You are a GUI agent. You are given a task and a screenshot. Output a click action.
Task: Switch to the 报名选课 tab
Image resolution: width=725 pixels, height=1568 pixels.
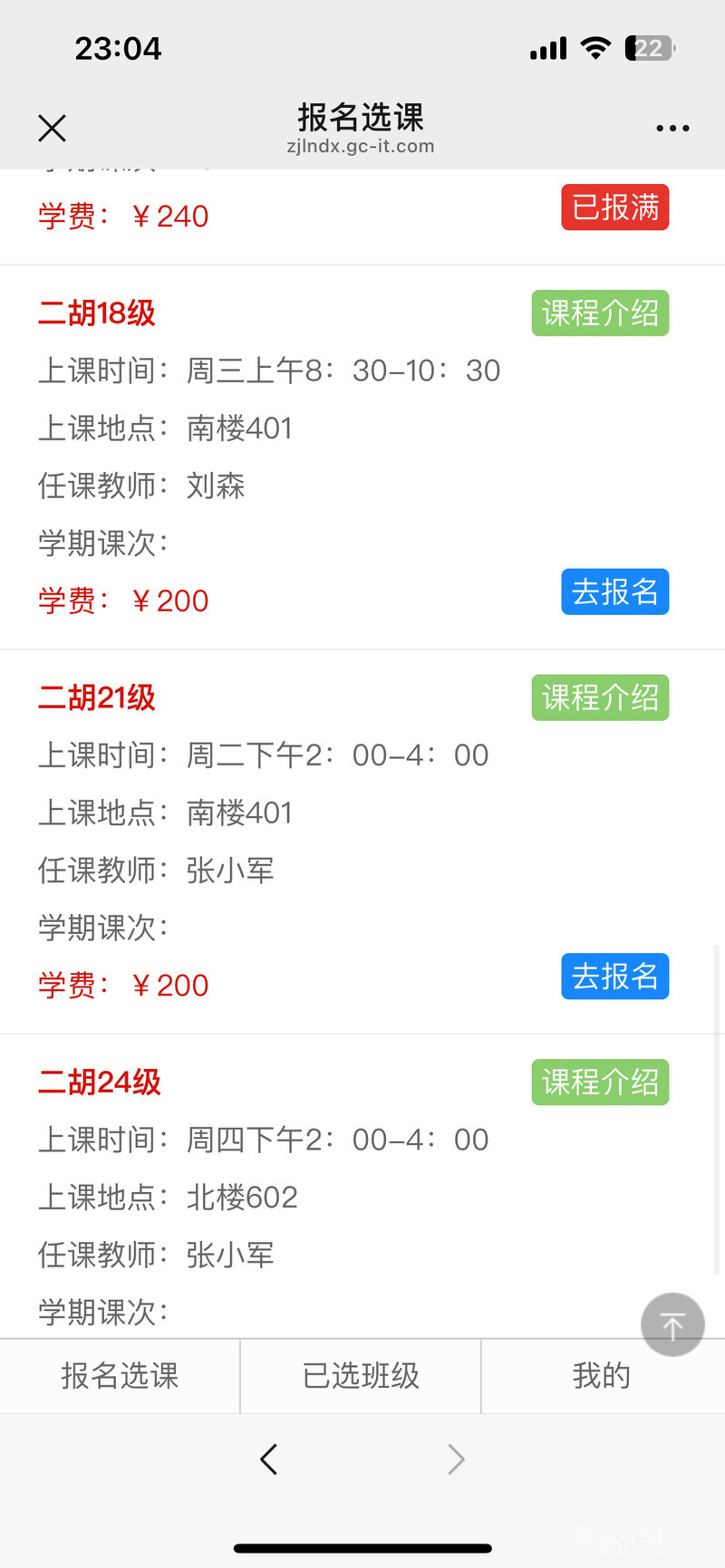tap(120, 1376)
